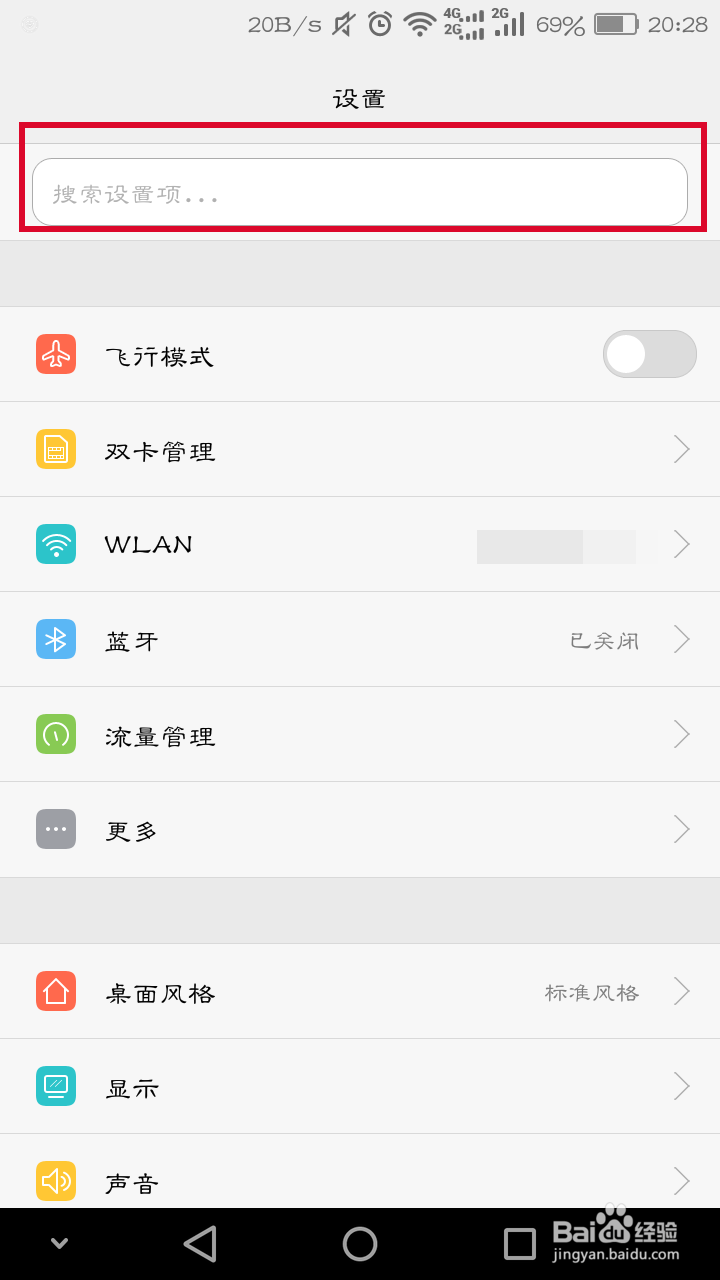Tap the 流量管理 data usage icon
720x1280 pixels.
(x=55, y=734)
